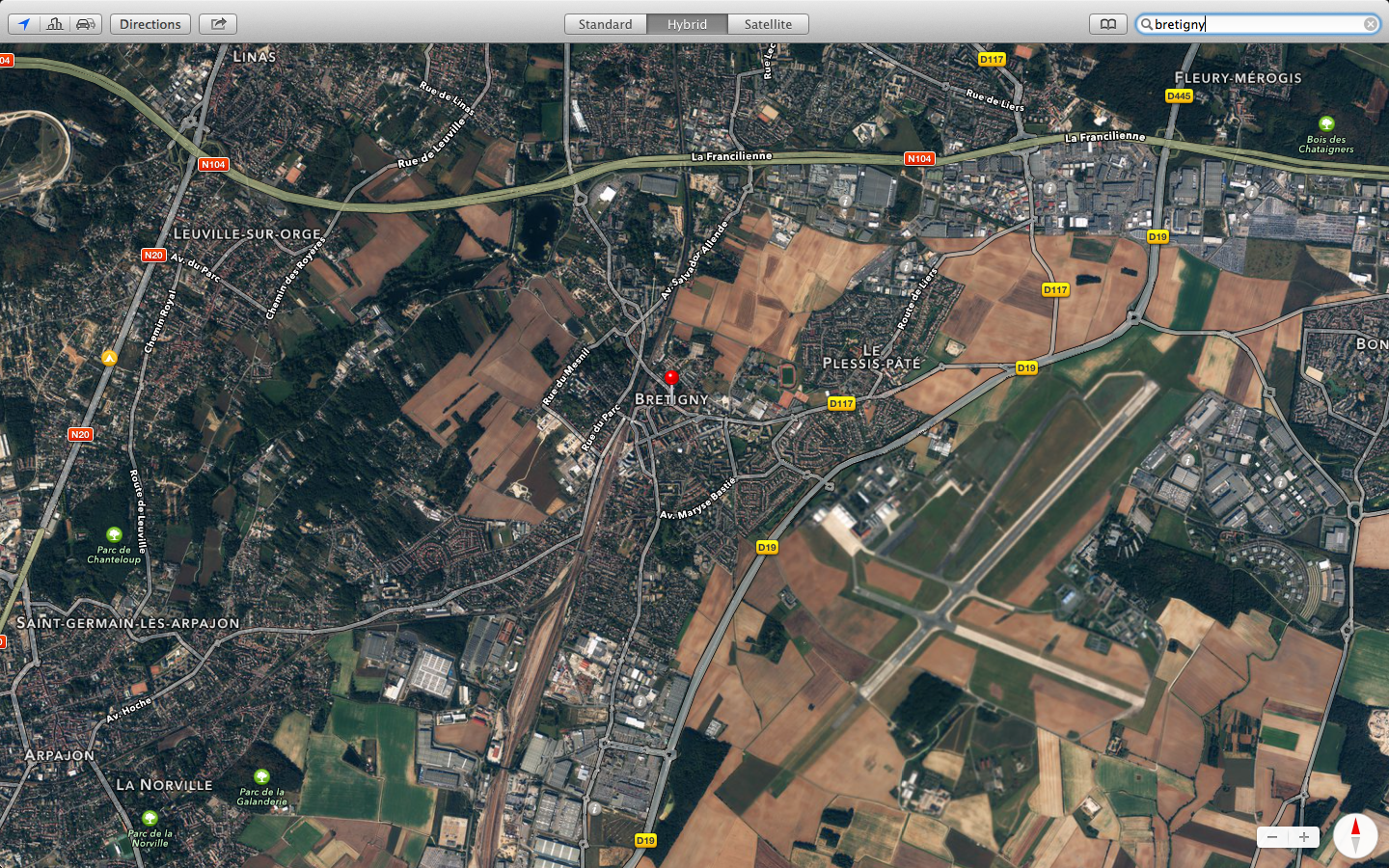This screenshot has height=868, width=1389.
Task: Open the bookmarks list
Action: click(x=1108, y=24)
